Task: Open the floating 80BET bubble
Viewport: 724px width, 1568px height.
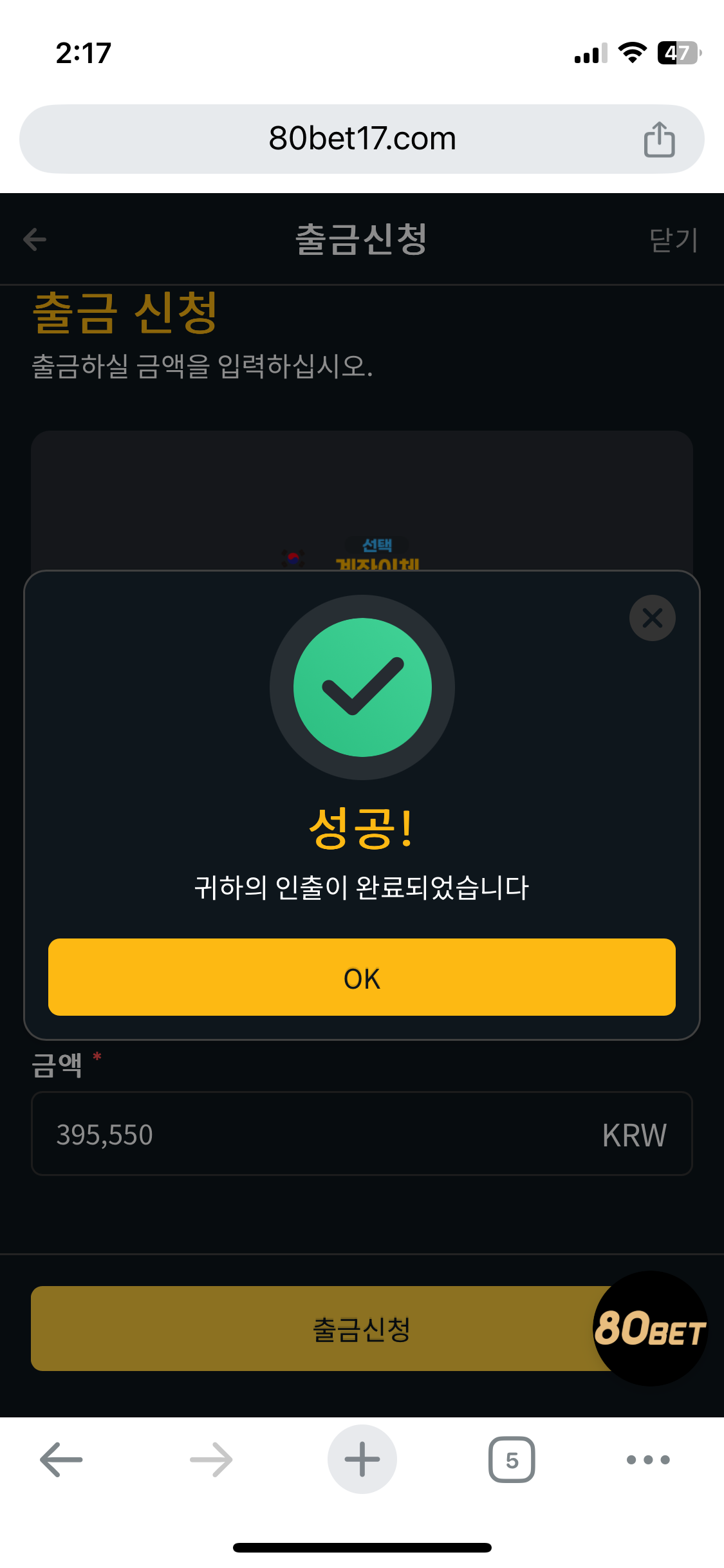Action: click(x=650, y=1329)
